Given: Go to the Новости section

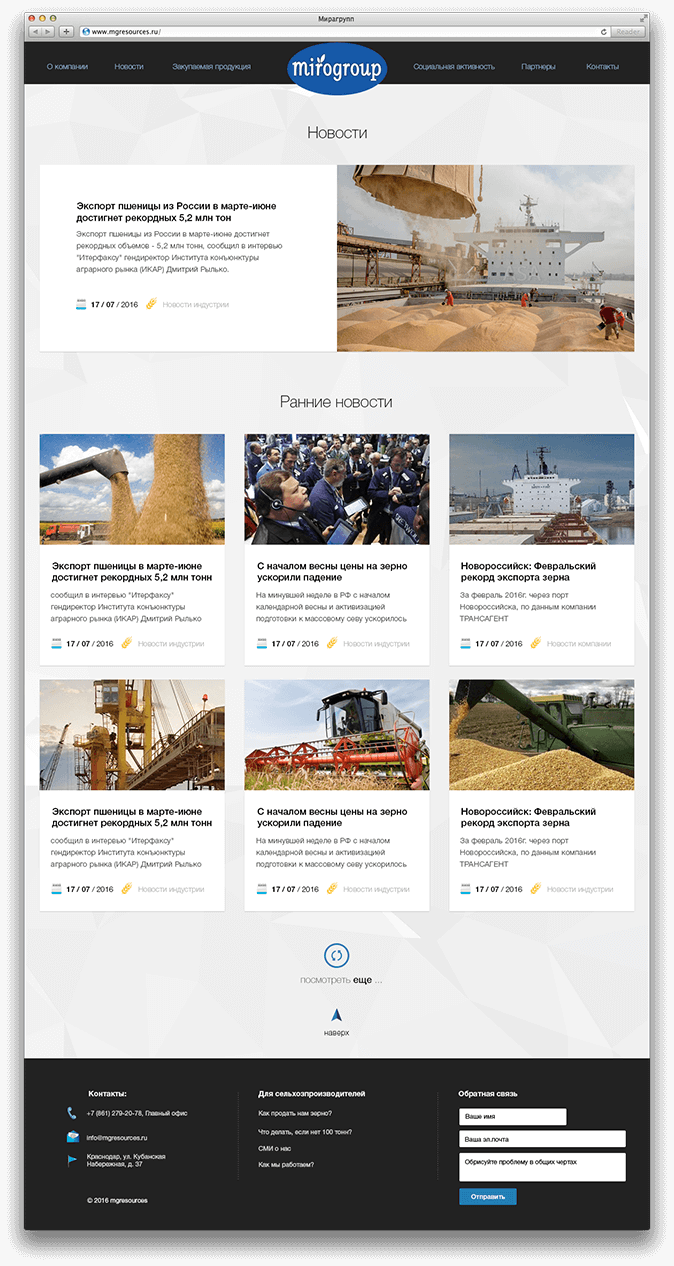Looking at the screenshot, I should tap(129, 67).
